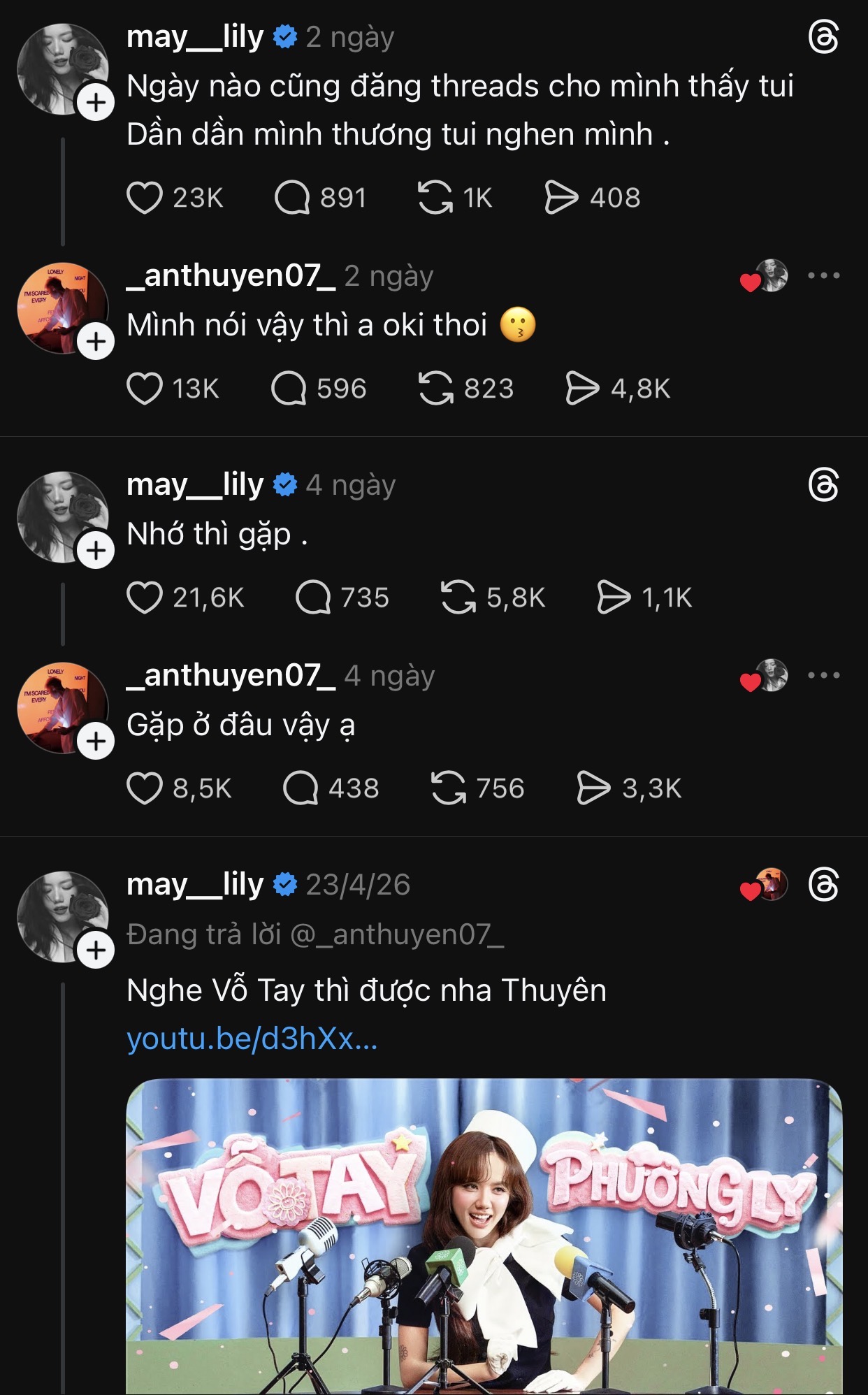
Task: Share the "Nhớ thì gặp" post
Action: (x=614, y=598)
